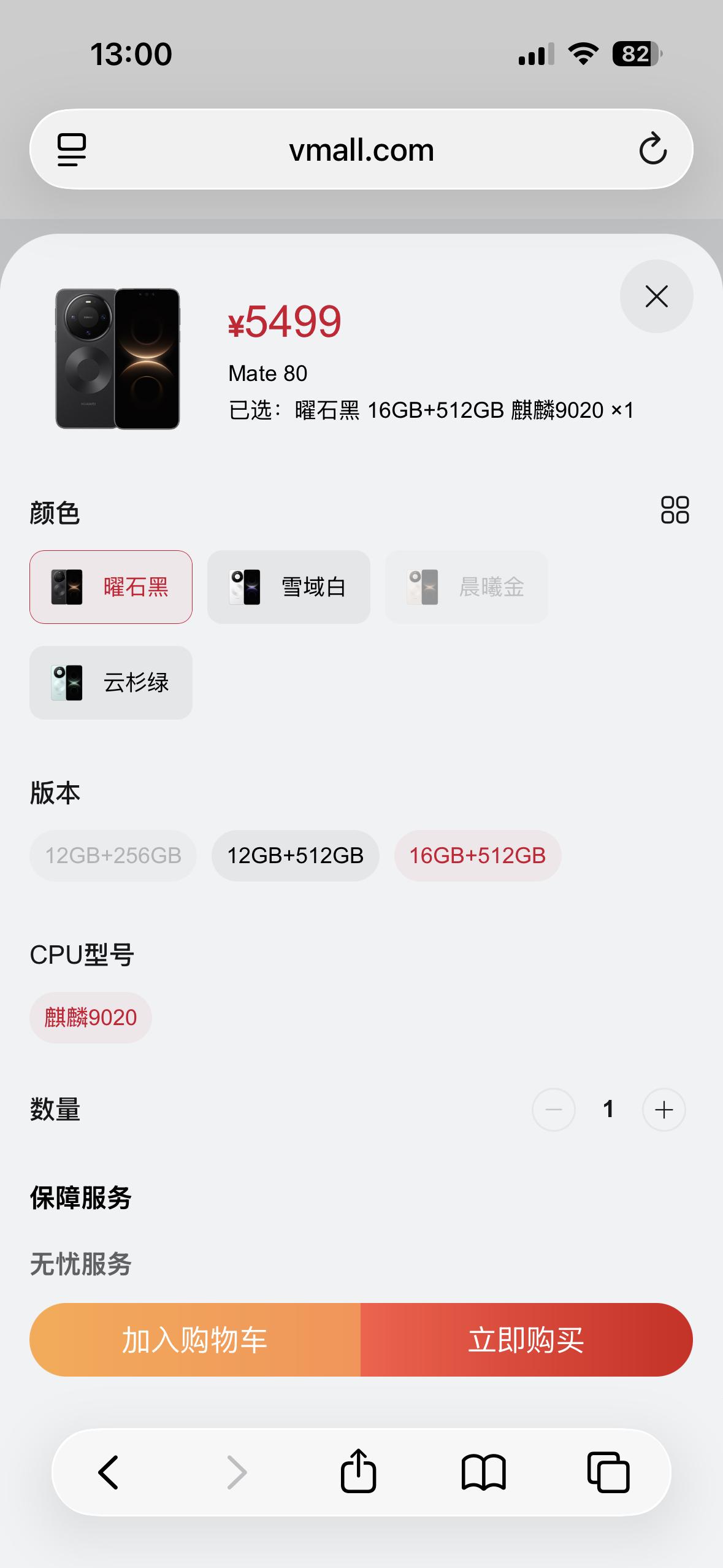Screen dimensions: 723x1568
Task: Open the reader view icon beside the address bar
Action: click(x=71, y=149)
